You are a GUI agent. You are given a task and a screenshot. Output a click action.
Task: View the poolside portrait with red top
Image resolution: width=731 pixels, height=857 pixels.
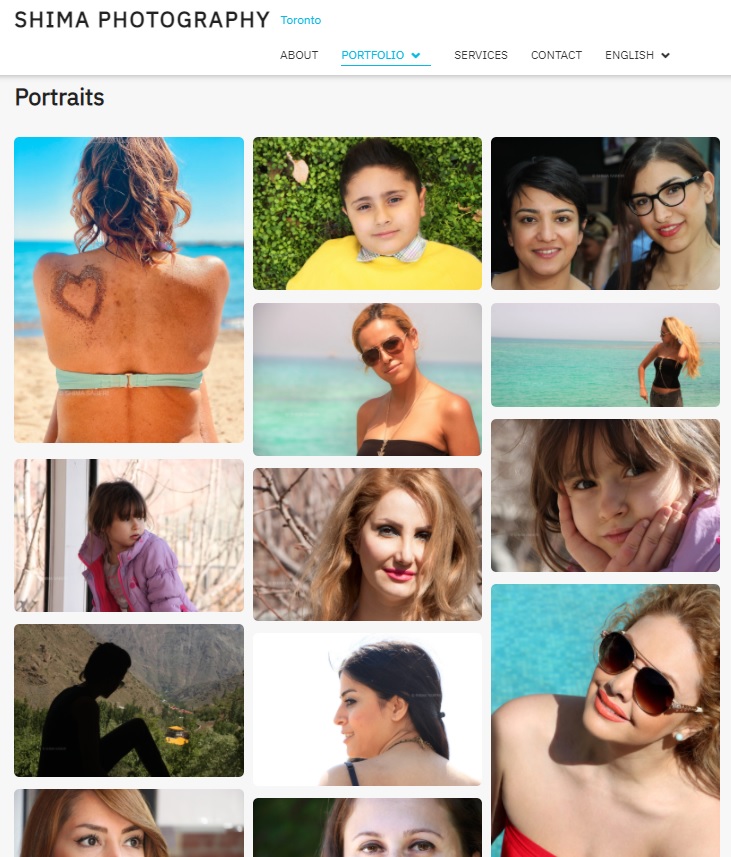605,720
